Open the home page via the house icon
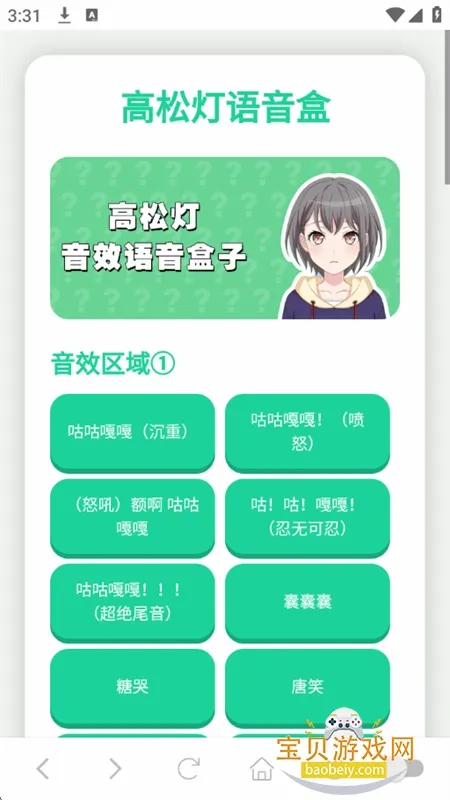The height and width of the screenshot is (800, 450). point(262,768)
